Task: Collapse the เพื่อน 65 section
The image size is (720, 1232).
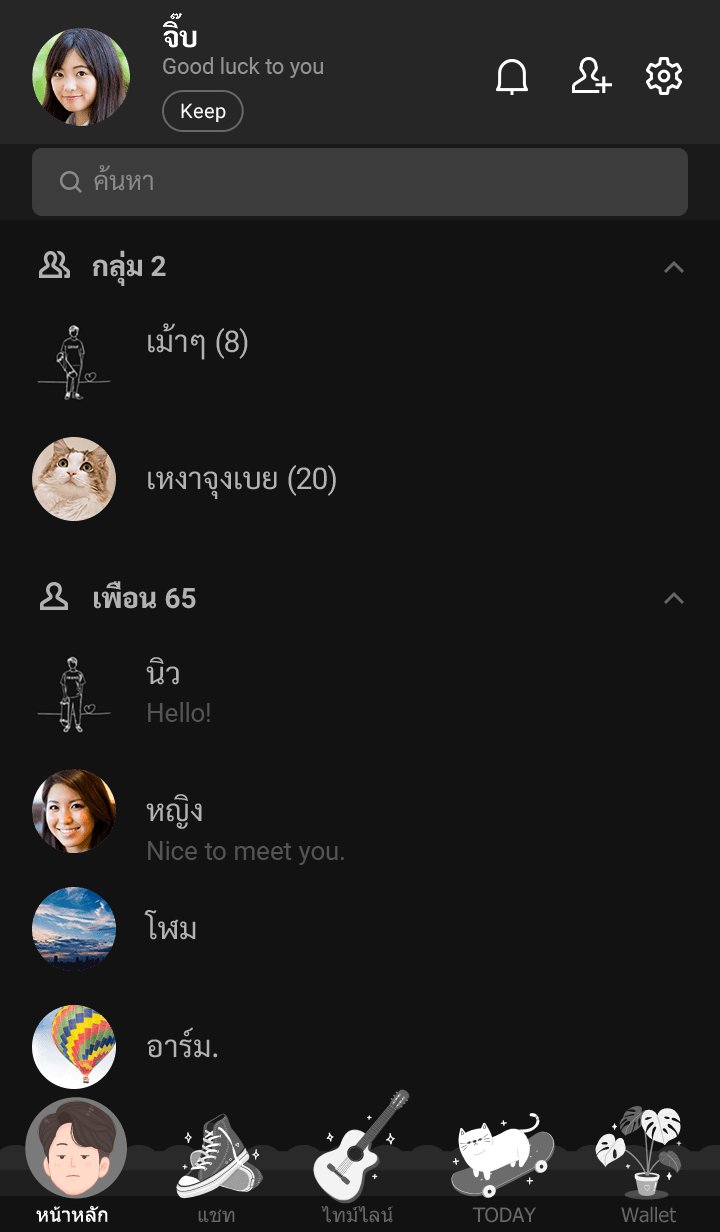Action: (674, 598)
